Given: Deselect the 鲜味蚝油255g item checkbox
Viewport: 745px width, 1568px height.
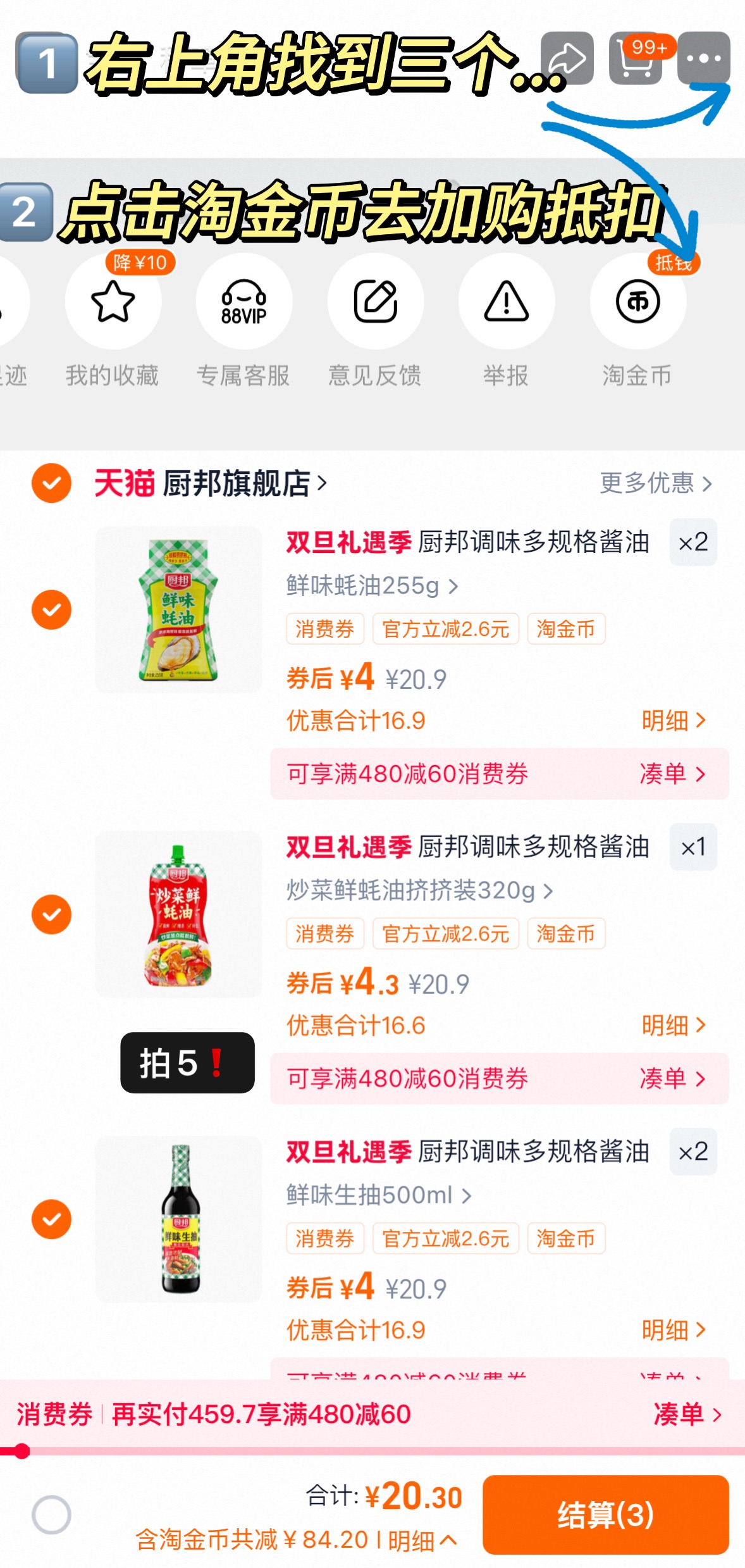Looking at the screenshot, I should pyautogui.click(x=51, y=609).
